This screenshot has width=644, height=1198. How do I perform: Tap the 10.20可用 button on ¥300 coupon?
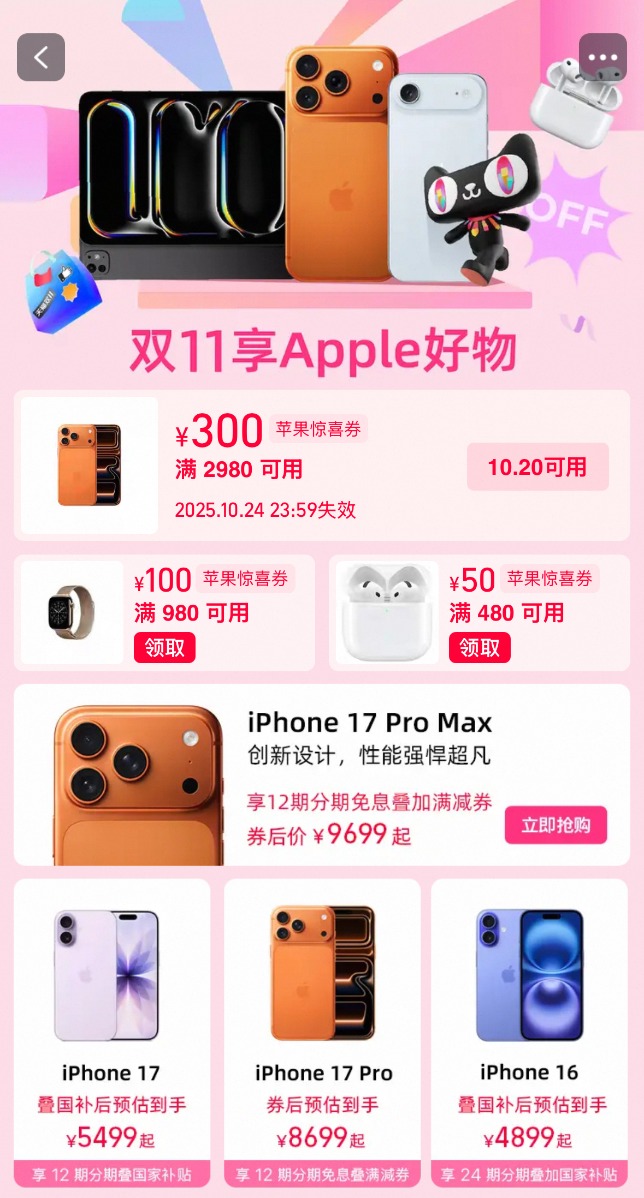[x=537, y=467]
